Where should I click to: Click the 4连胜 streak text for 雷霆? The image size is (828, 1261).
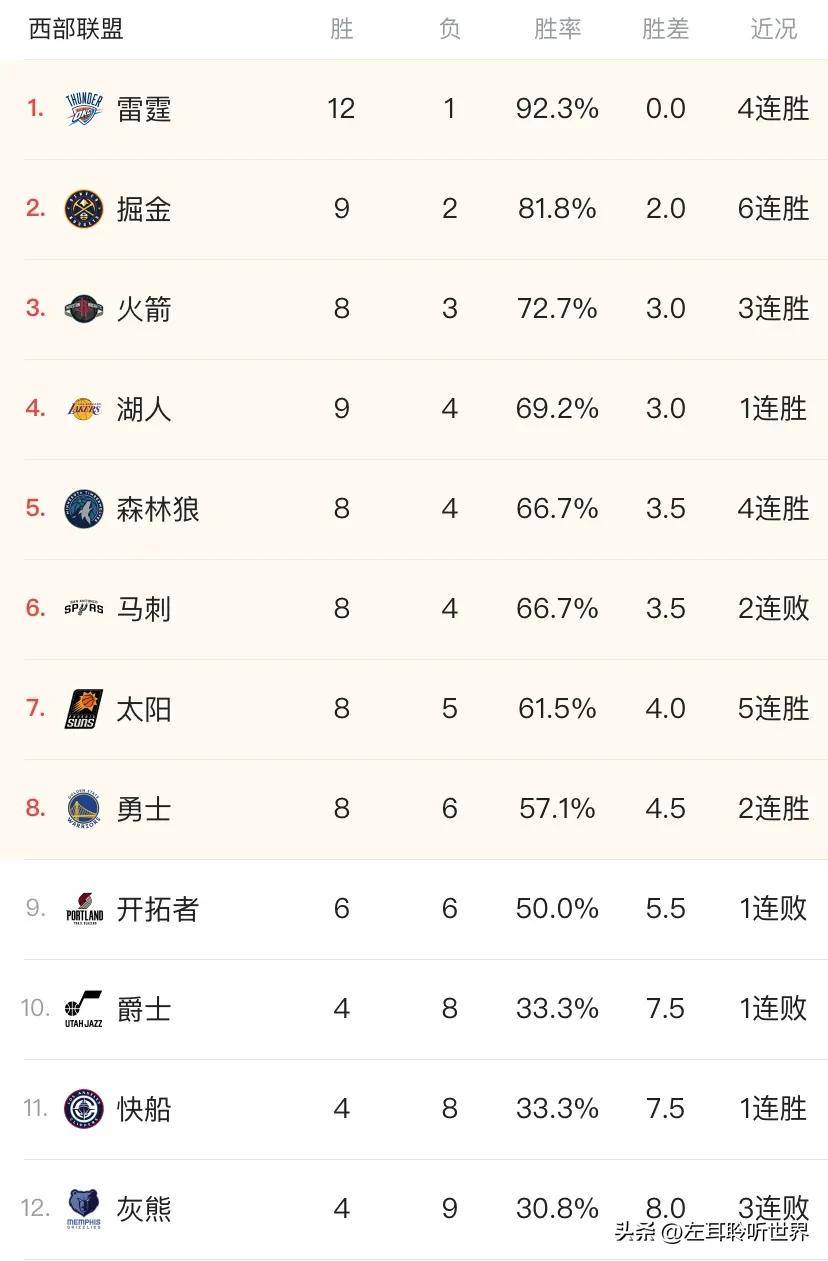(x=771, y=108)
